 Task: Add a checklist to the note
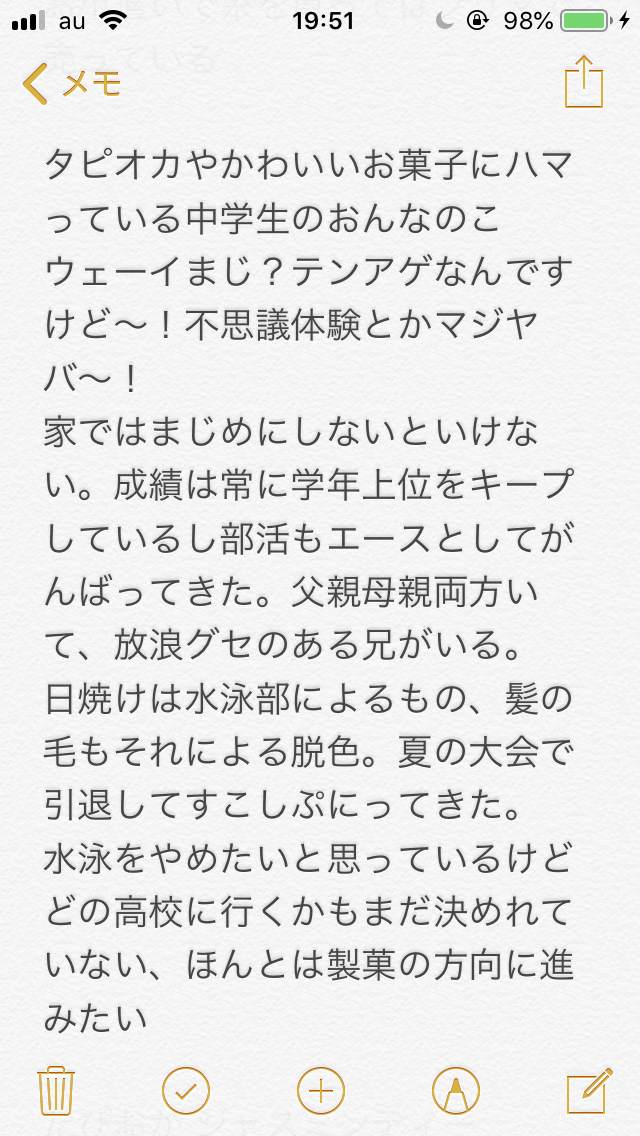(185, 1090)
